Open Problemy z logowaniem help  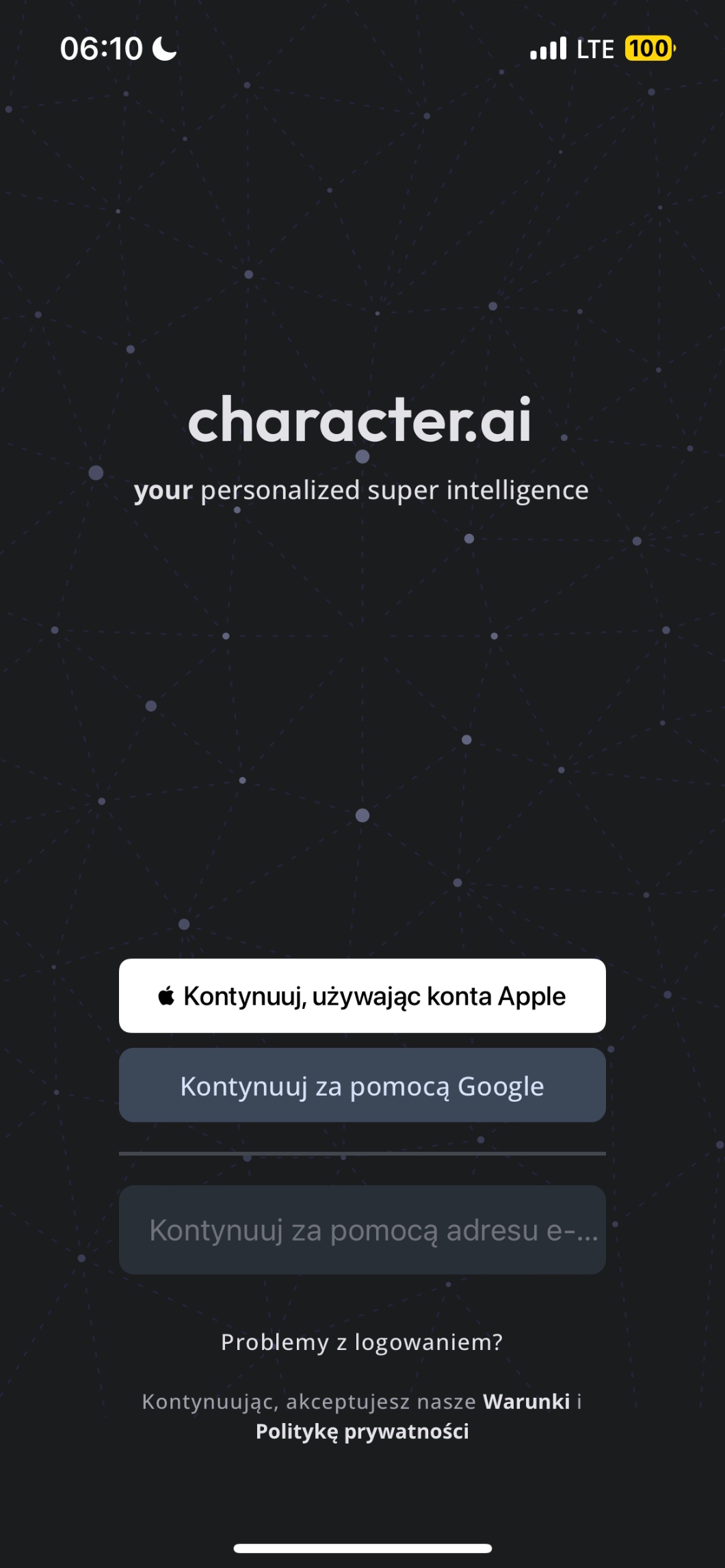pos(362,1342)
